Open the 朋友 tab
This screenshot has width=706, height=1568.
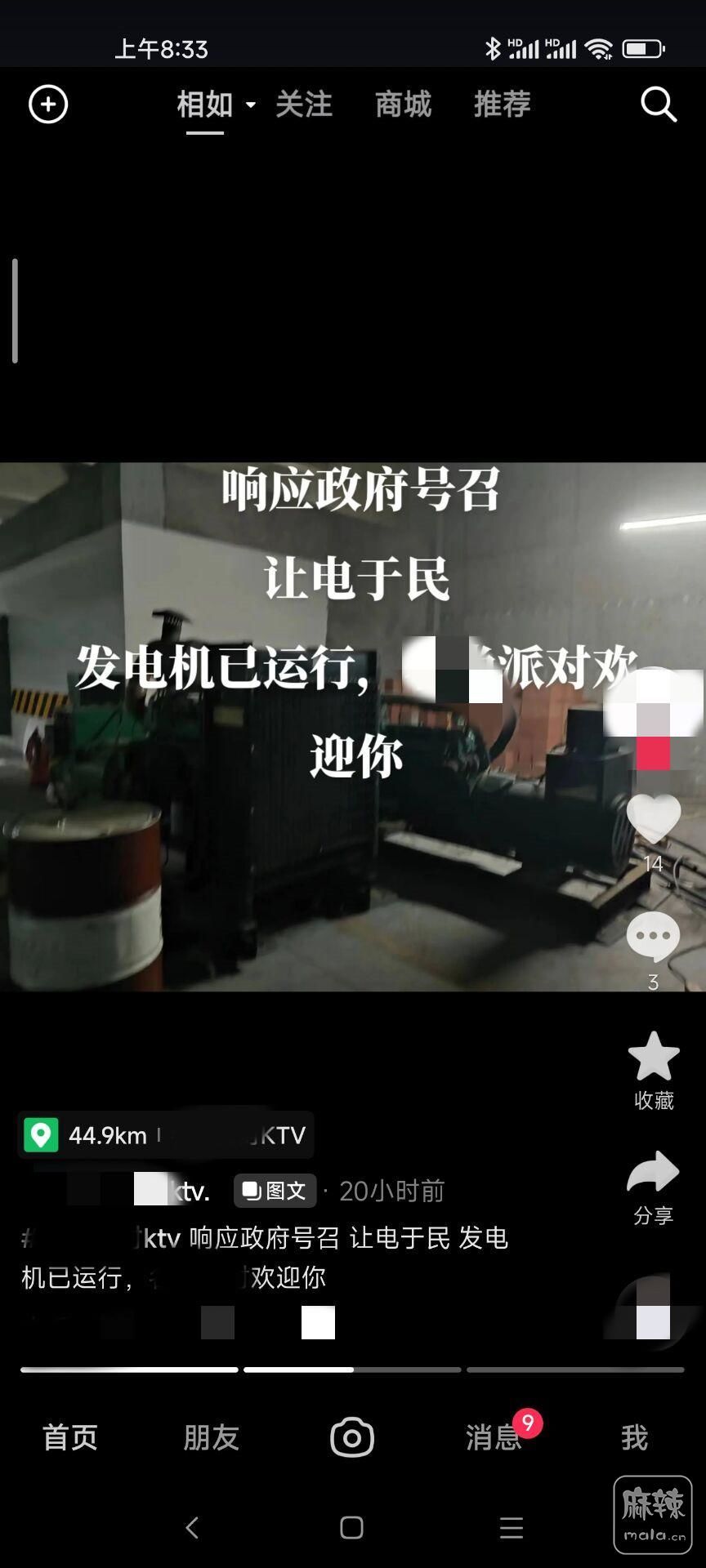(x=211, y=1437)
